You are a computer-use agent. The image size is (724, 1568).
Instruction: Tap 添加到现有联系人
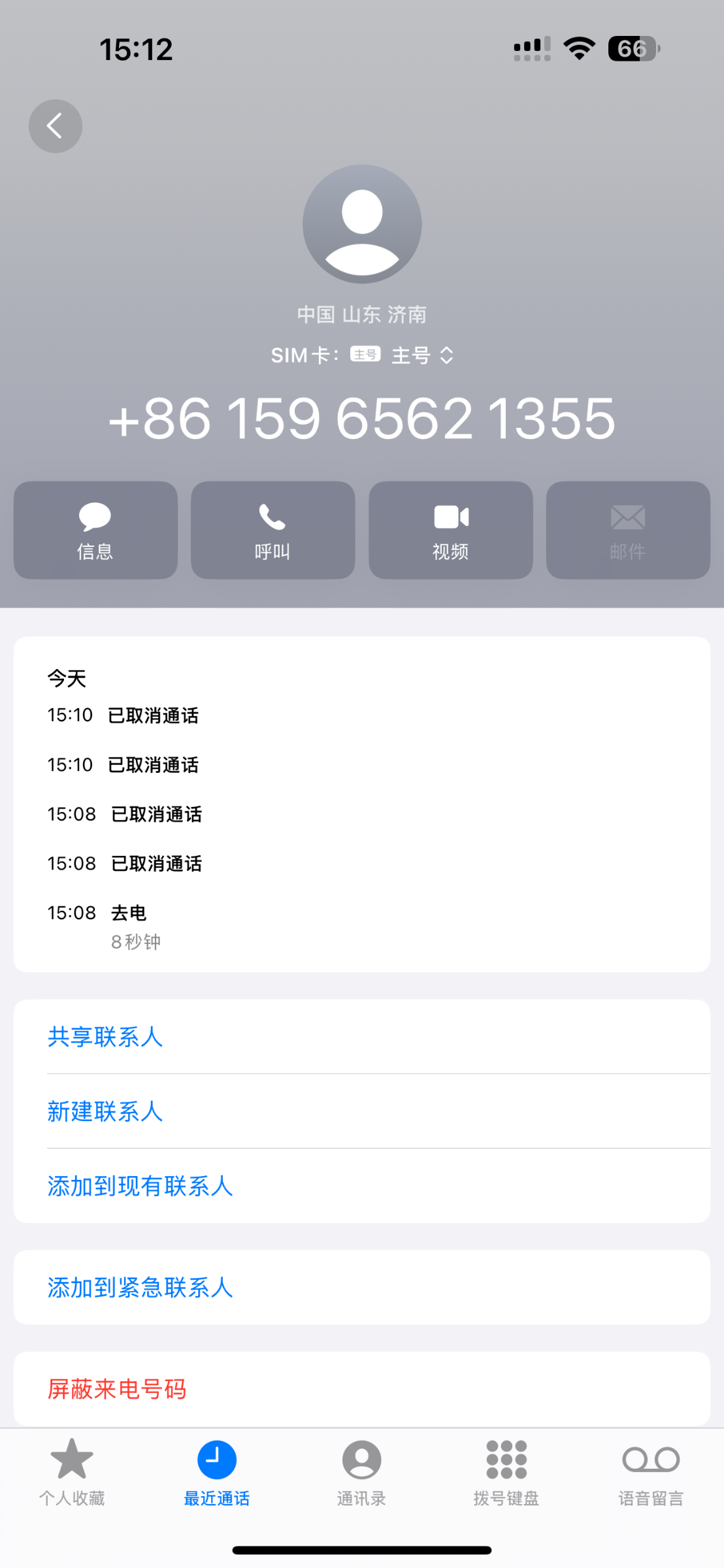[140, 1186]
